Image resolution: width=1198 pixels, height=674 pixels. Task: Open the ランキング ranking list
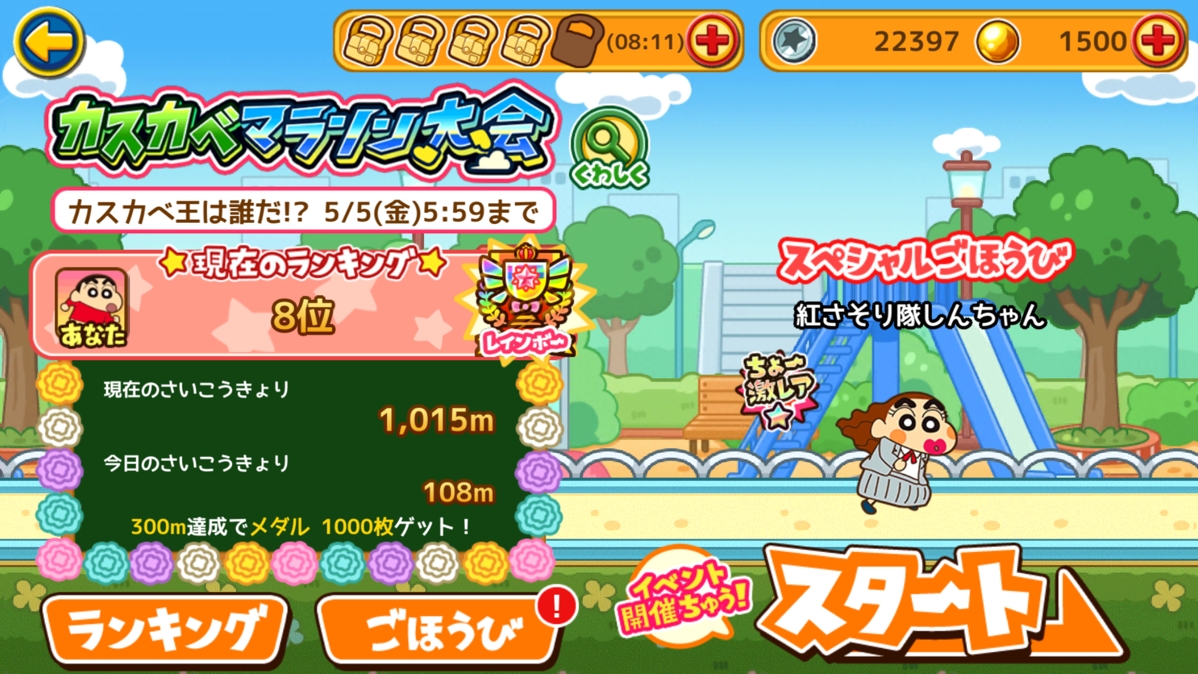pyautogui.click(x=165, y=630)
